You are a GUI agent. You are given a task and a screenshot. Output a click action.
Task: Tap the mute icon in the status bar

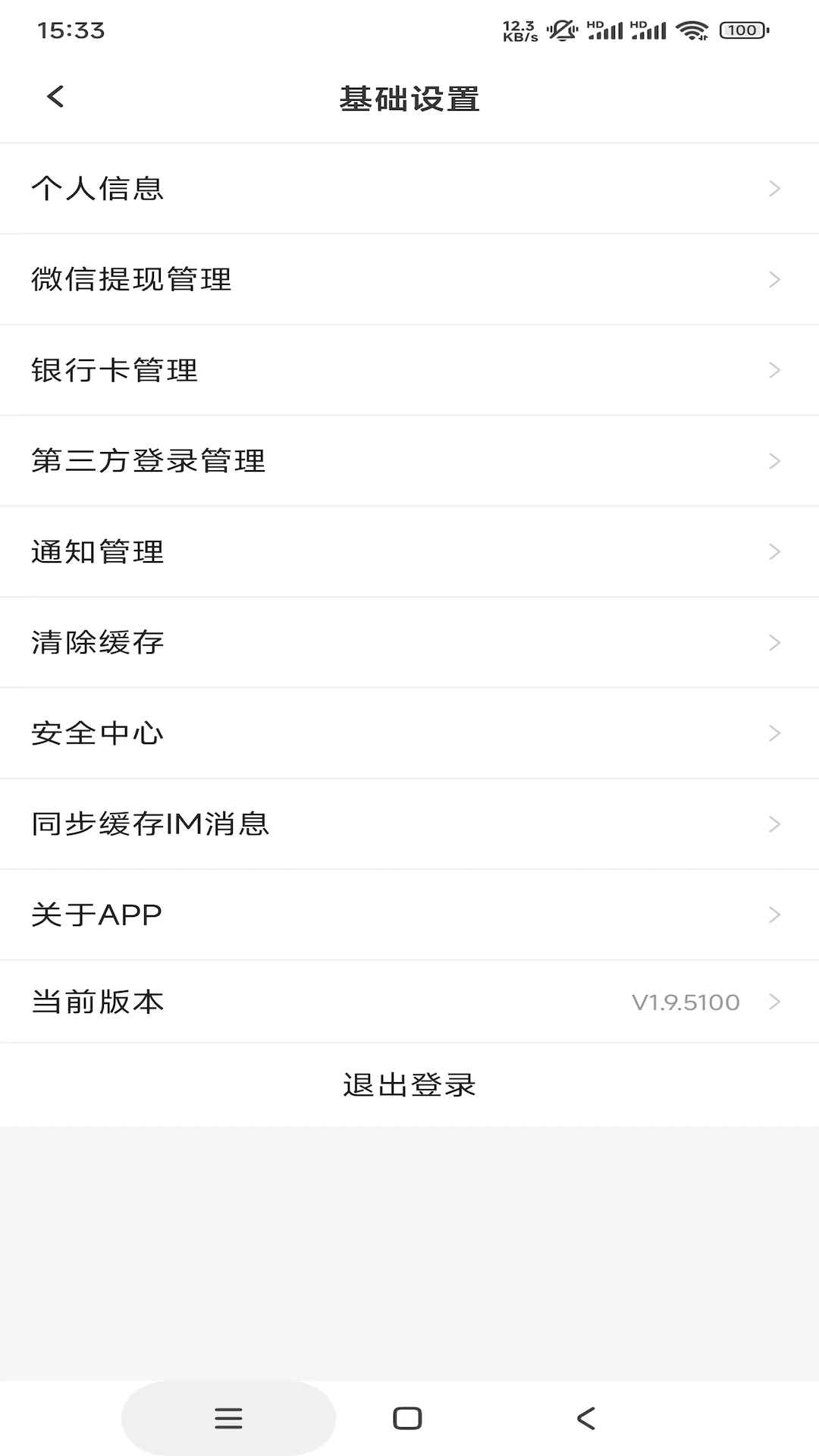tap(557, 30)
